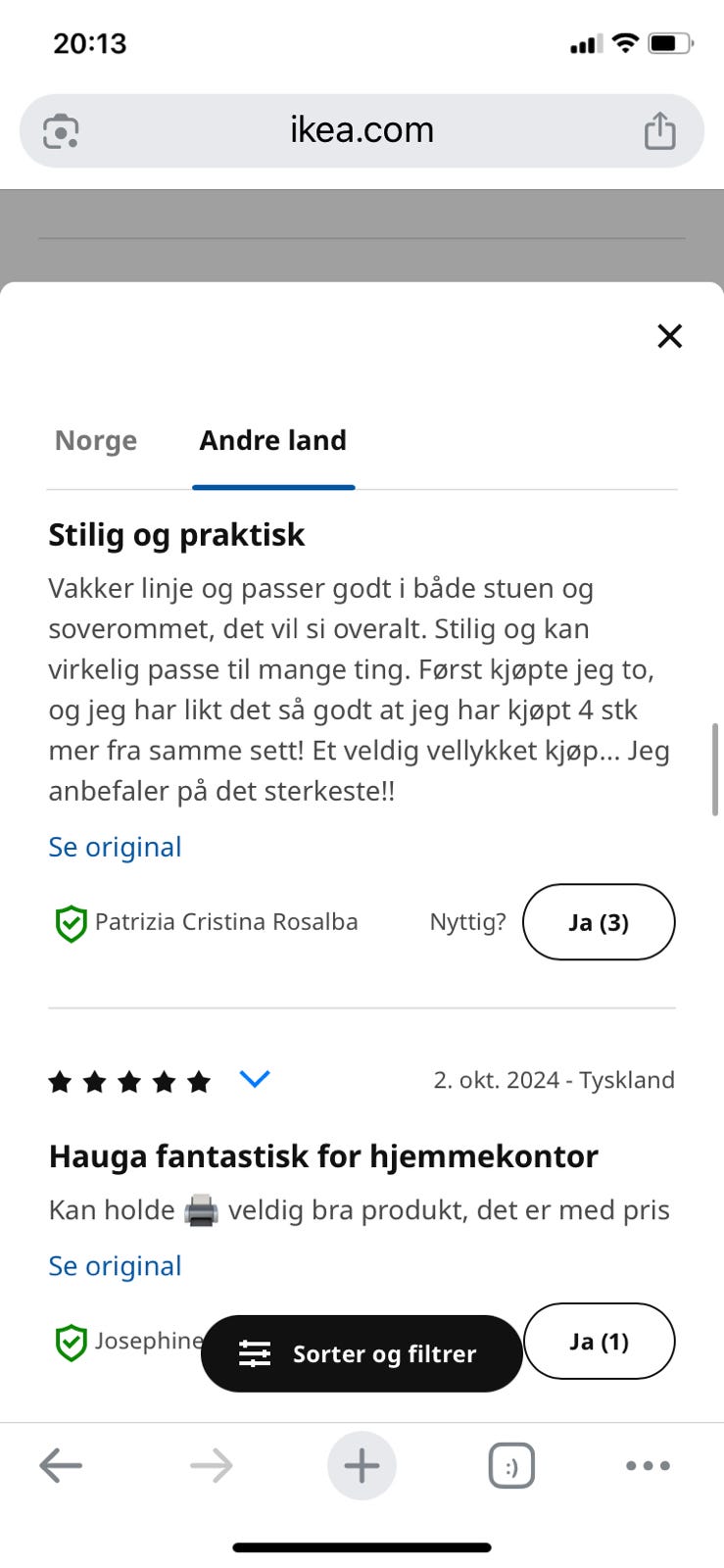This screenshot has width=724, height=1568.
Task: Tap Ja (1) on Josephine's review
Action: tap(599, 1342)
